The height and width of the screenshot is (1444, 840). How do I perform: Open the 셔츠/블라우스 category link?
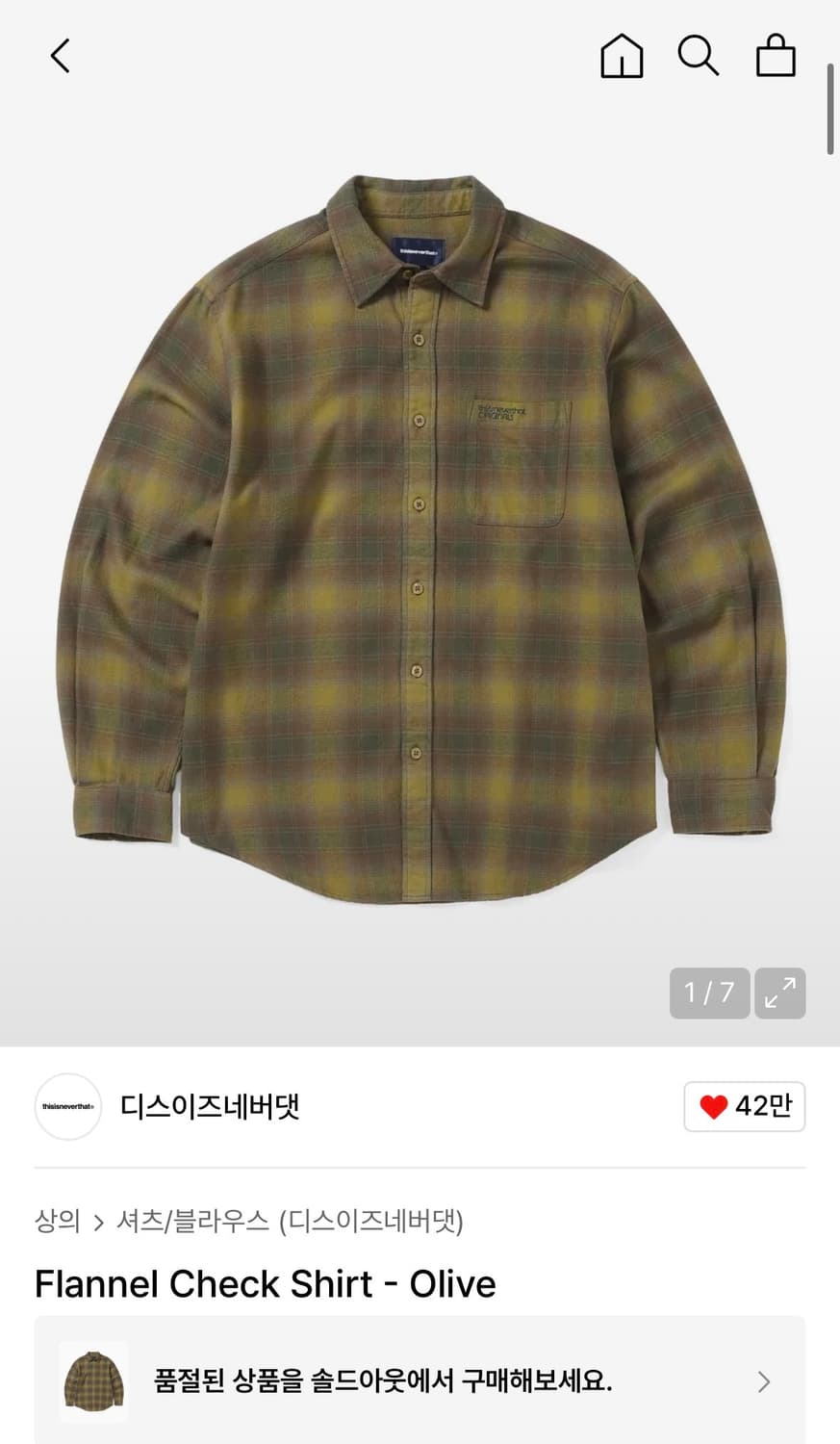pos(191,1221)
